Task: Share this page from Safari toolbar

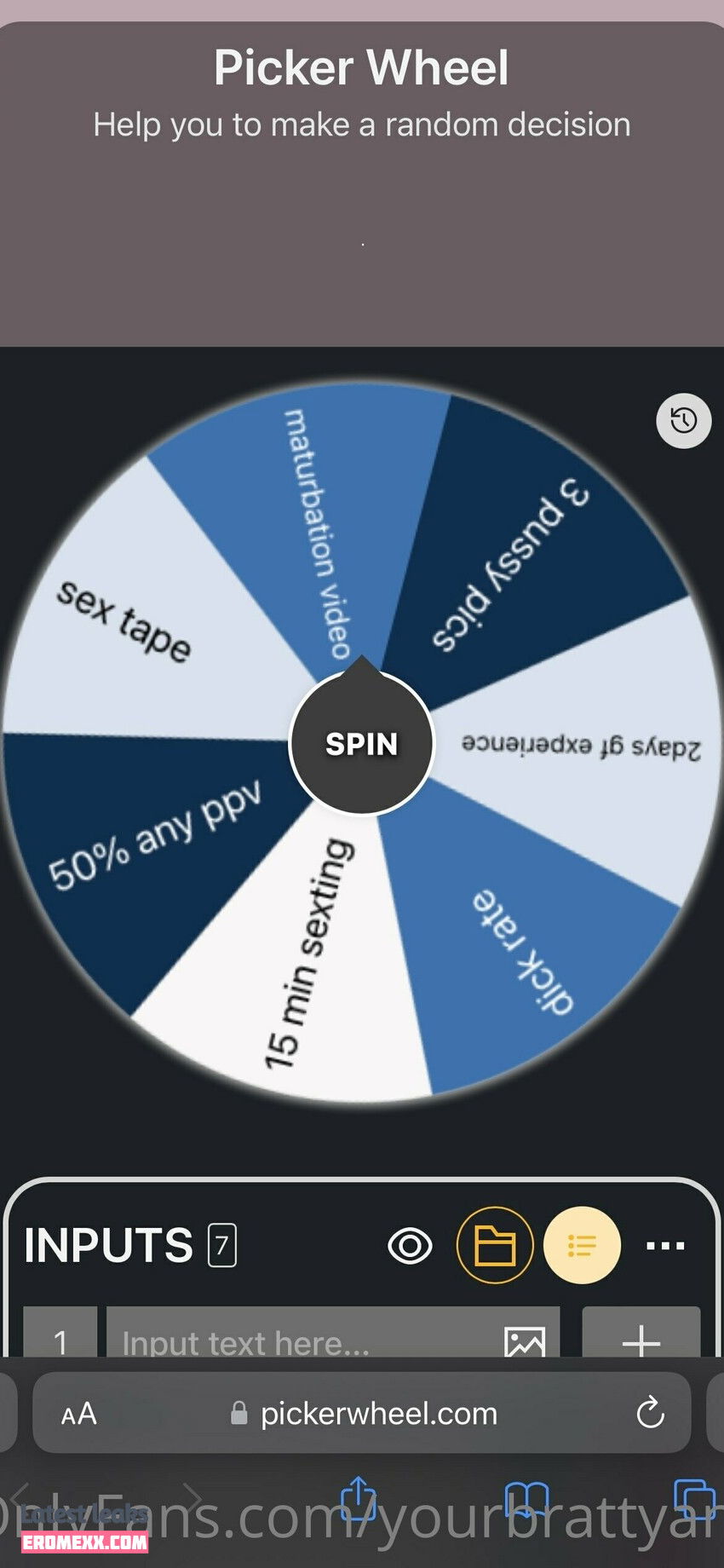Action: [x=359, y=1498]
